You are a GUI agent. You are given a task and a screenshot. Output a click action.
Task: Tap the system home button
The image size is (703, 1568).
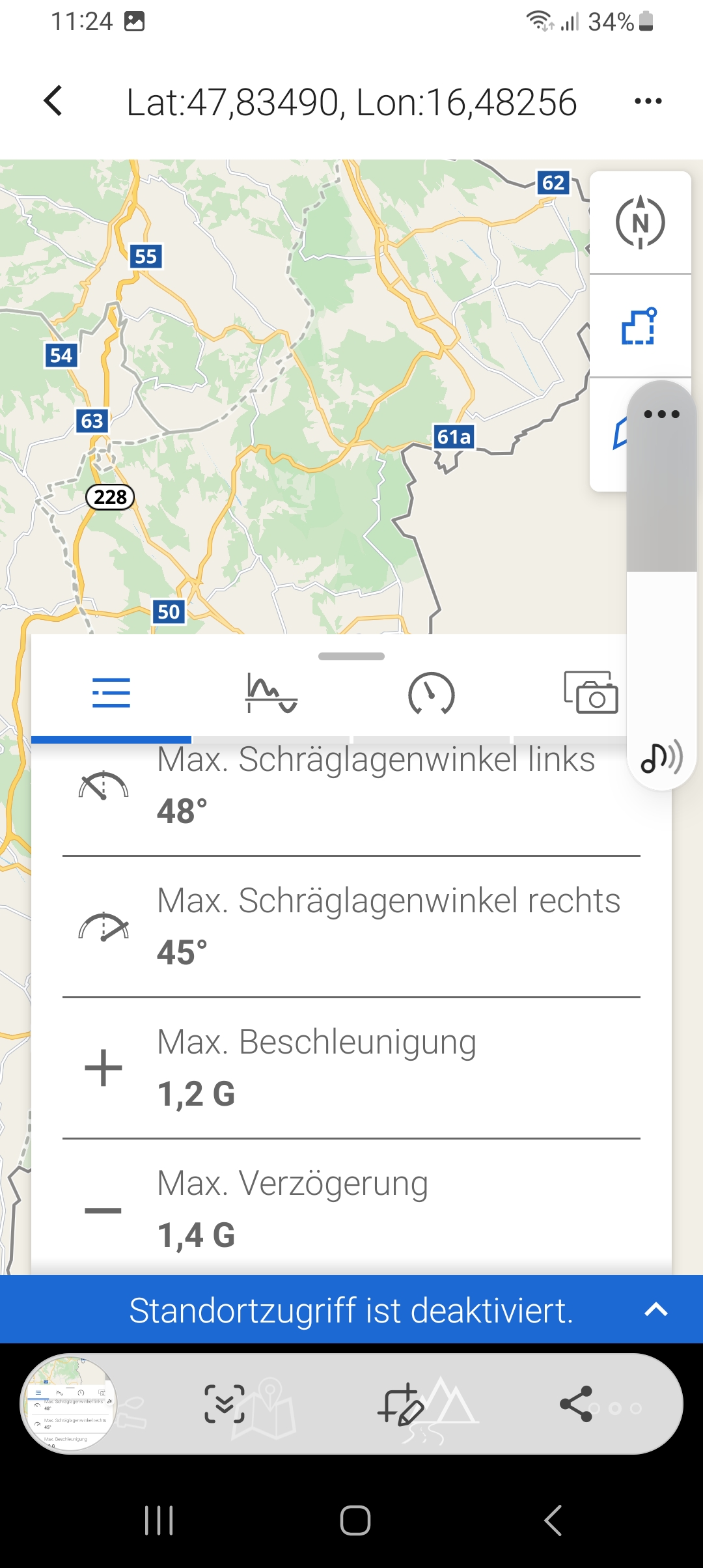pyautogui.click(x=355, y=1521)
